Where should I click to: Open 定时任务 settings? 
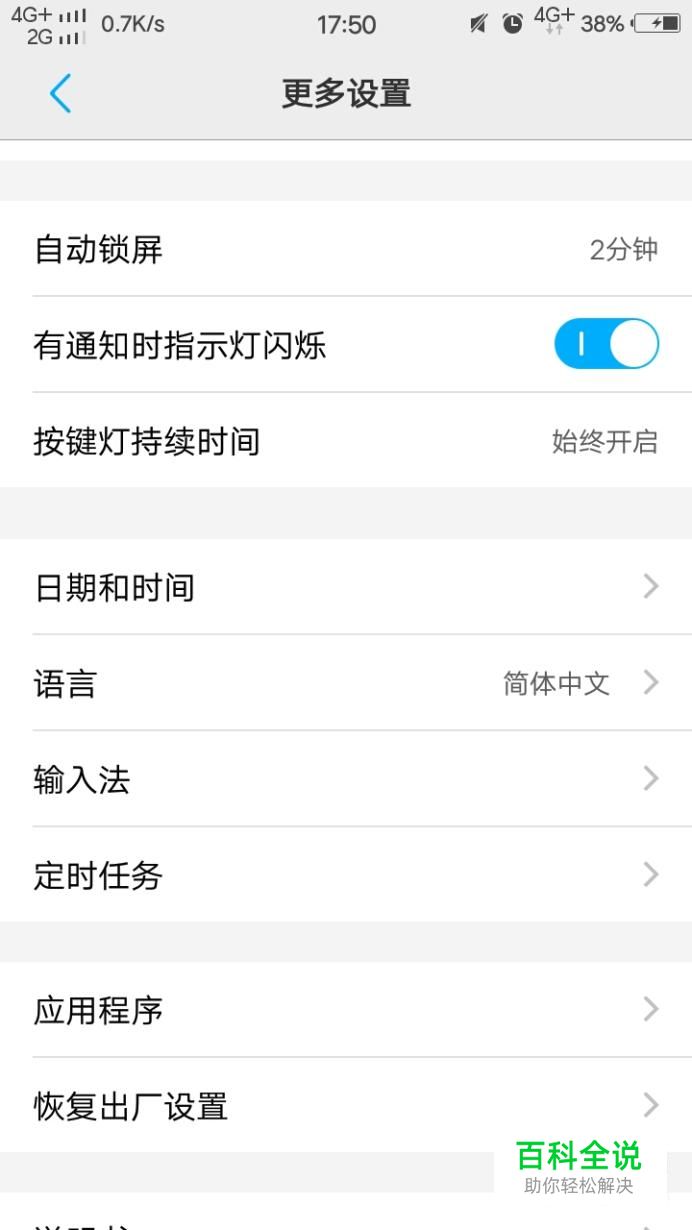coord(346,875)
